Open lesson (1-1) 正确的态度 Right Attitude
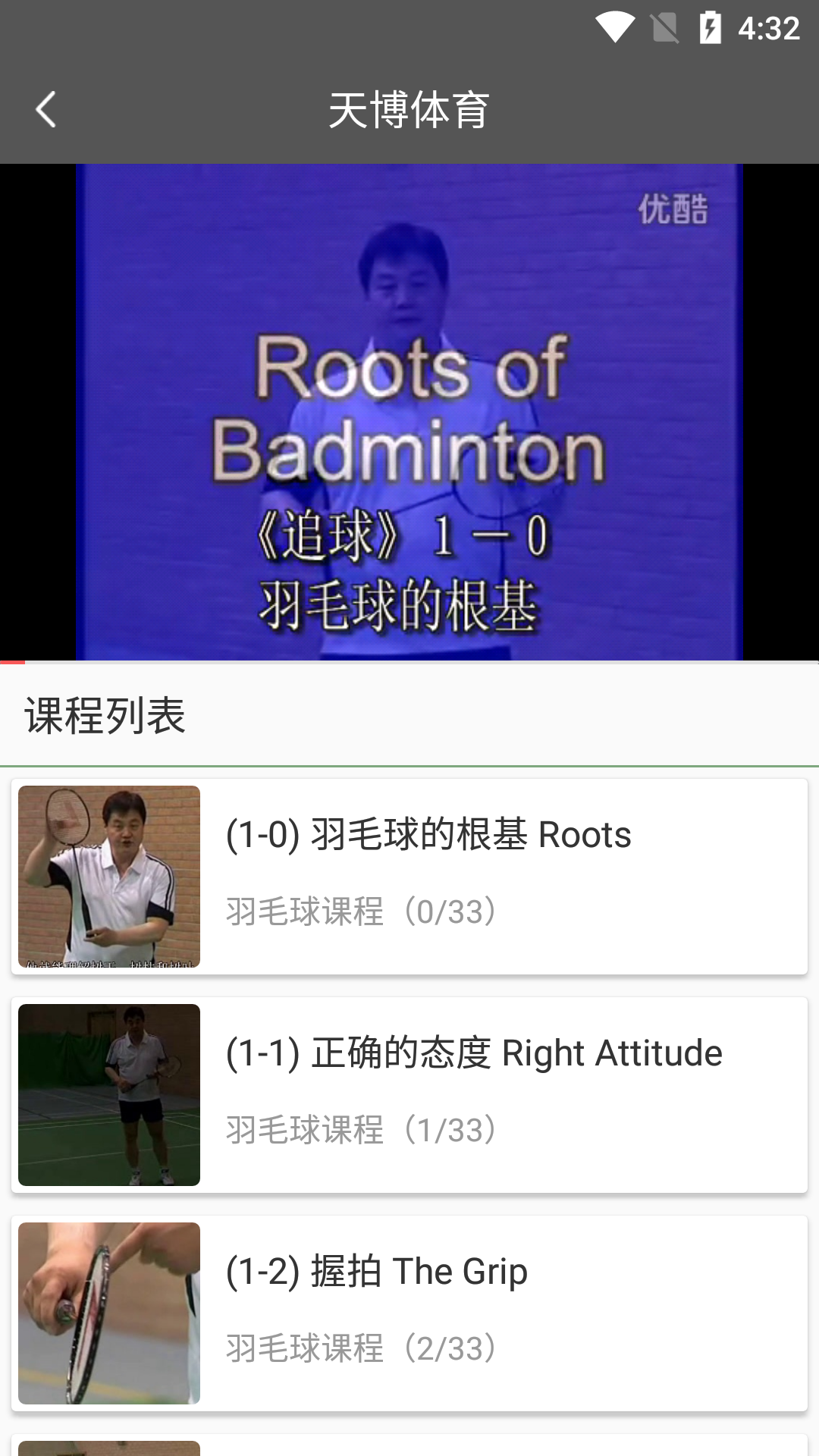Screen dimensions: 819x1456 pyautogui.click(x=409, y=1094)
